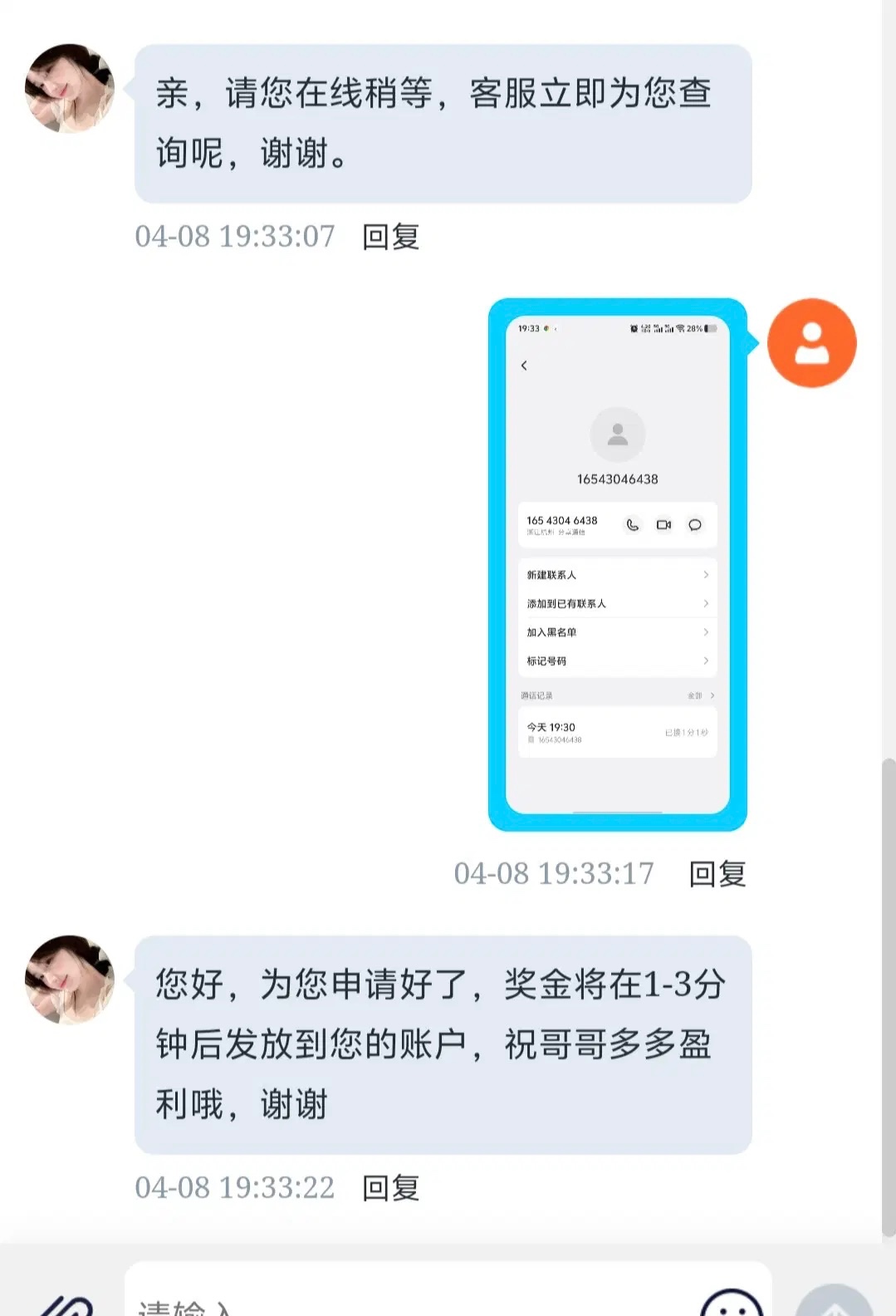Reply to the 19:33:17 image message

pos(717,874)
